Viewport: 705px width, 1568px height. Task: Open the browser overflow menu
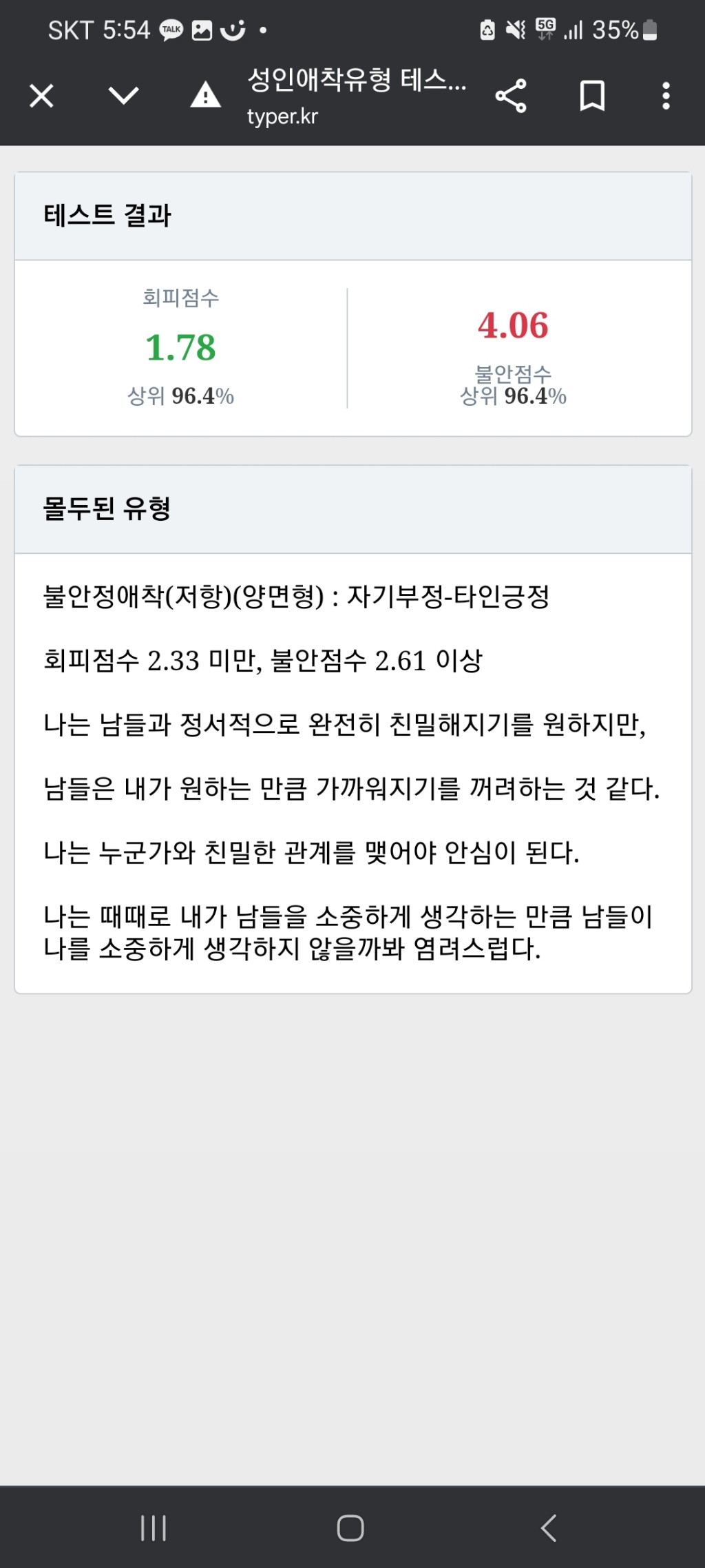click(666, 96)
